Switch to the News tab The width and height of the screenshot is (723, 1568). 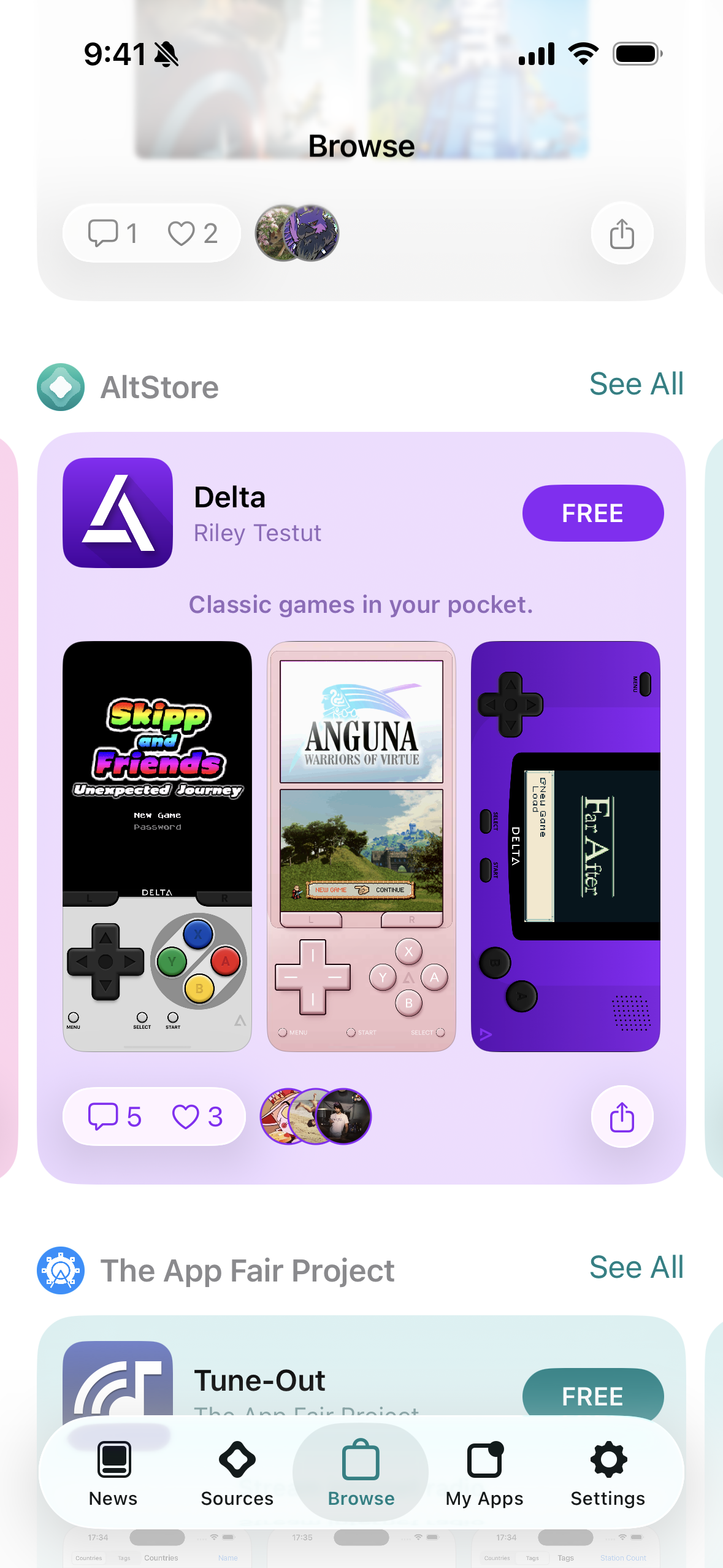pos(113,1472)
